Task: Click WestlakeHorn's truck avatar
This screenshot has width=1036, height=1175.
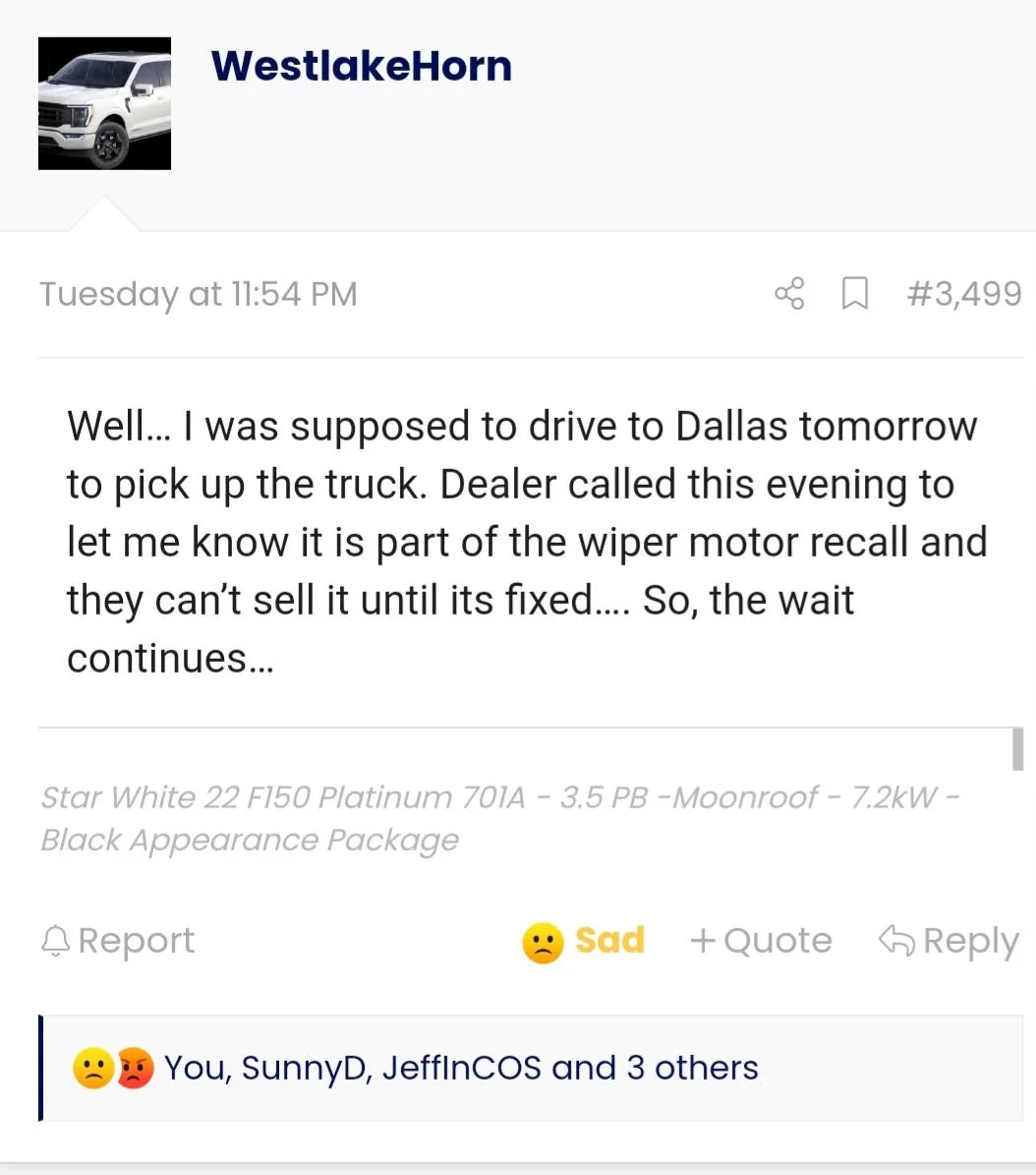Action: [104, 103]
